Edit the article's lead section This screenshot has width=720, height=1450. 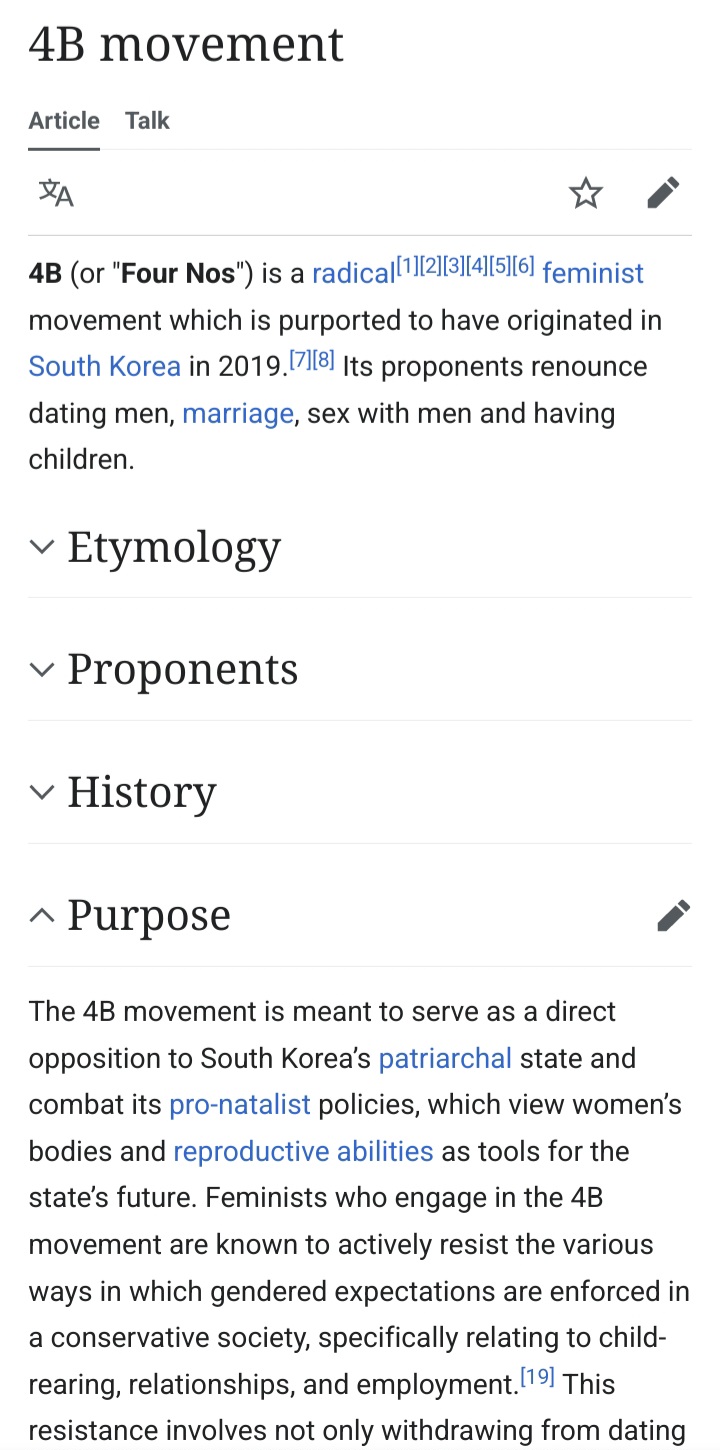663,192
